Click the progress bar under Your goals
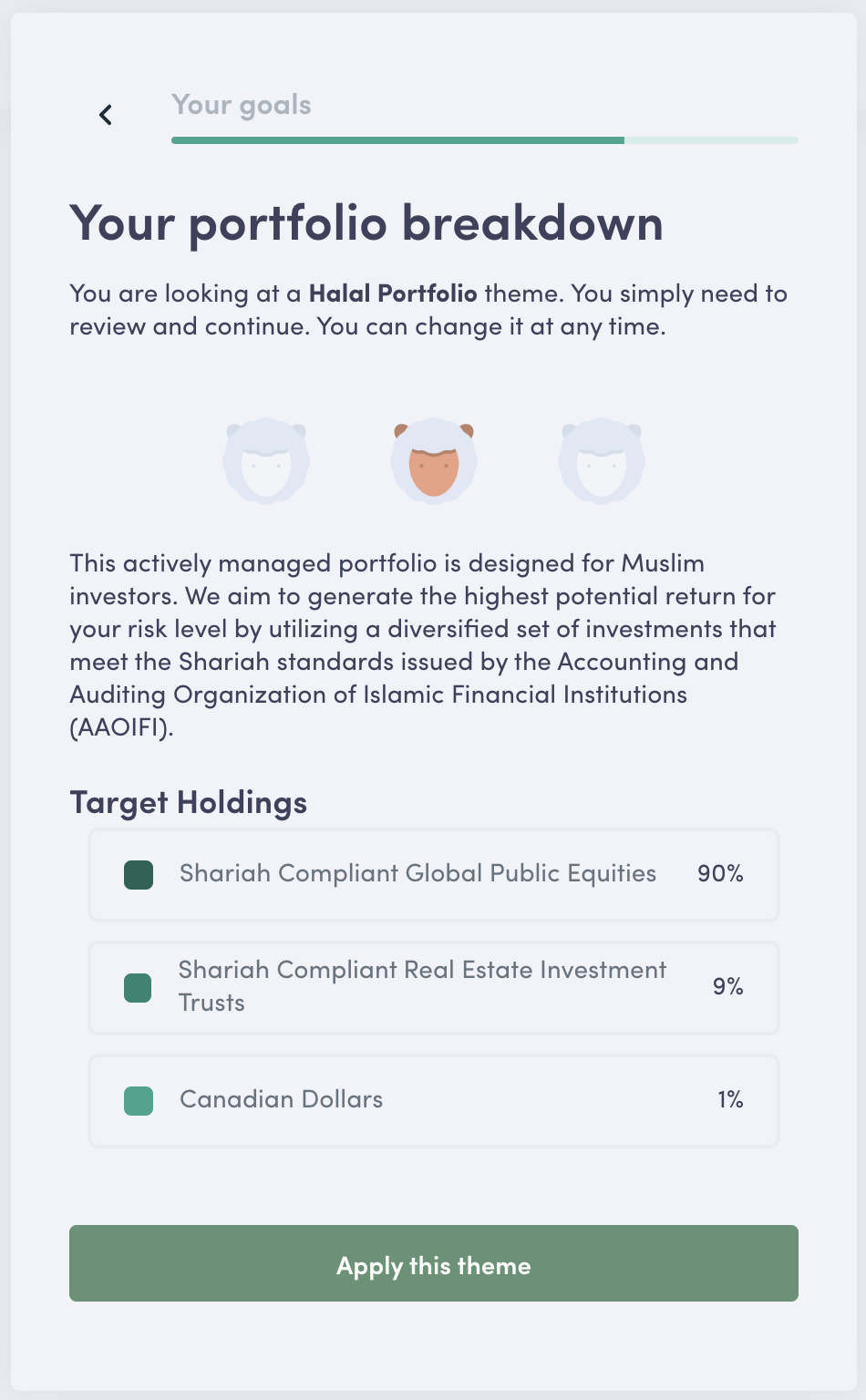This screenshot has width=866, height=1400. [485, 139]
